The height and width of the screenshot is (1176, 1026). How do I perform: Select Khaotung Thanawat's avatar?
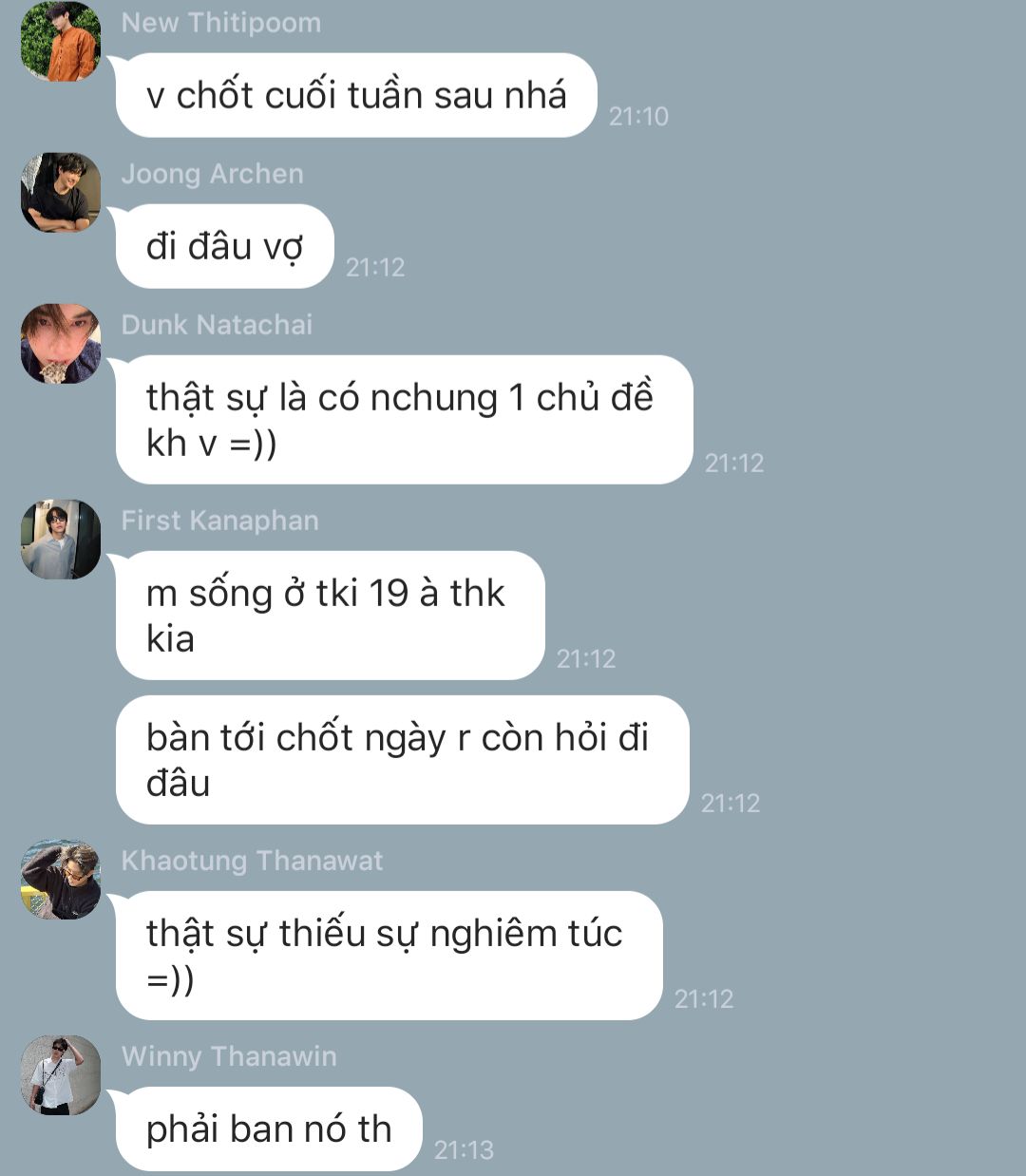(61, 880)
